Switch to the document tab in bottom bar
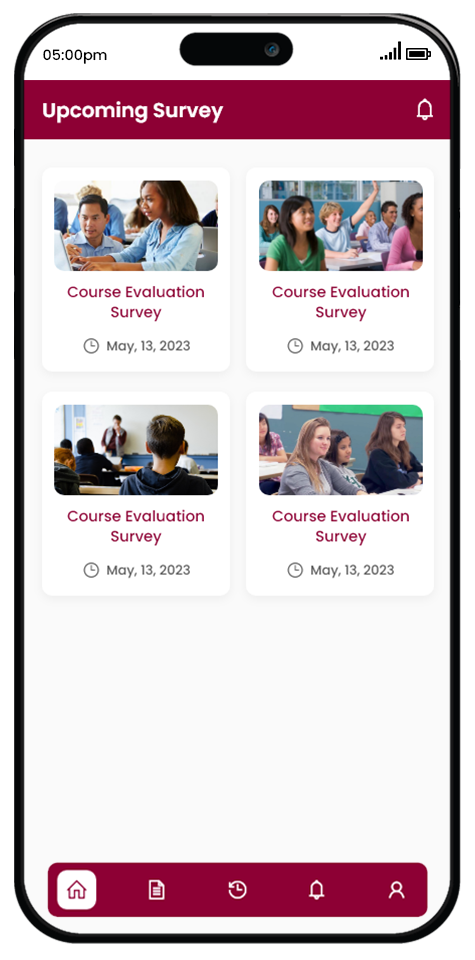This screenshot has width=475, height=960. (x=157, y=890)
